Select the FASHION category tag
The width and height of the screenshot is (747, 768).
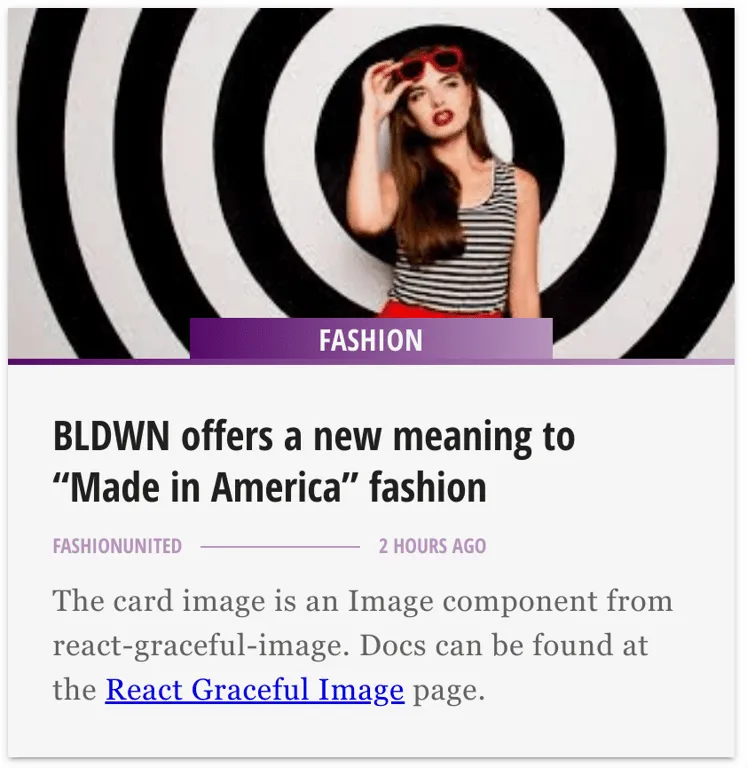(x=371, y=340)
